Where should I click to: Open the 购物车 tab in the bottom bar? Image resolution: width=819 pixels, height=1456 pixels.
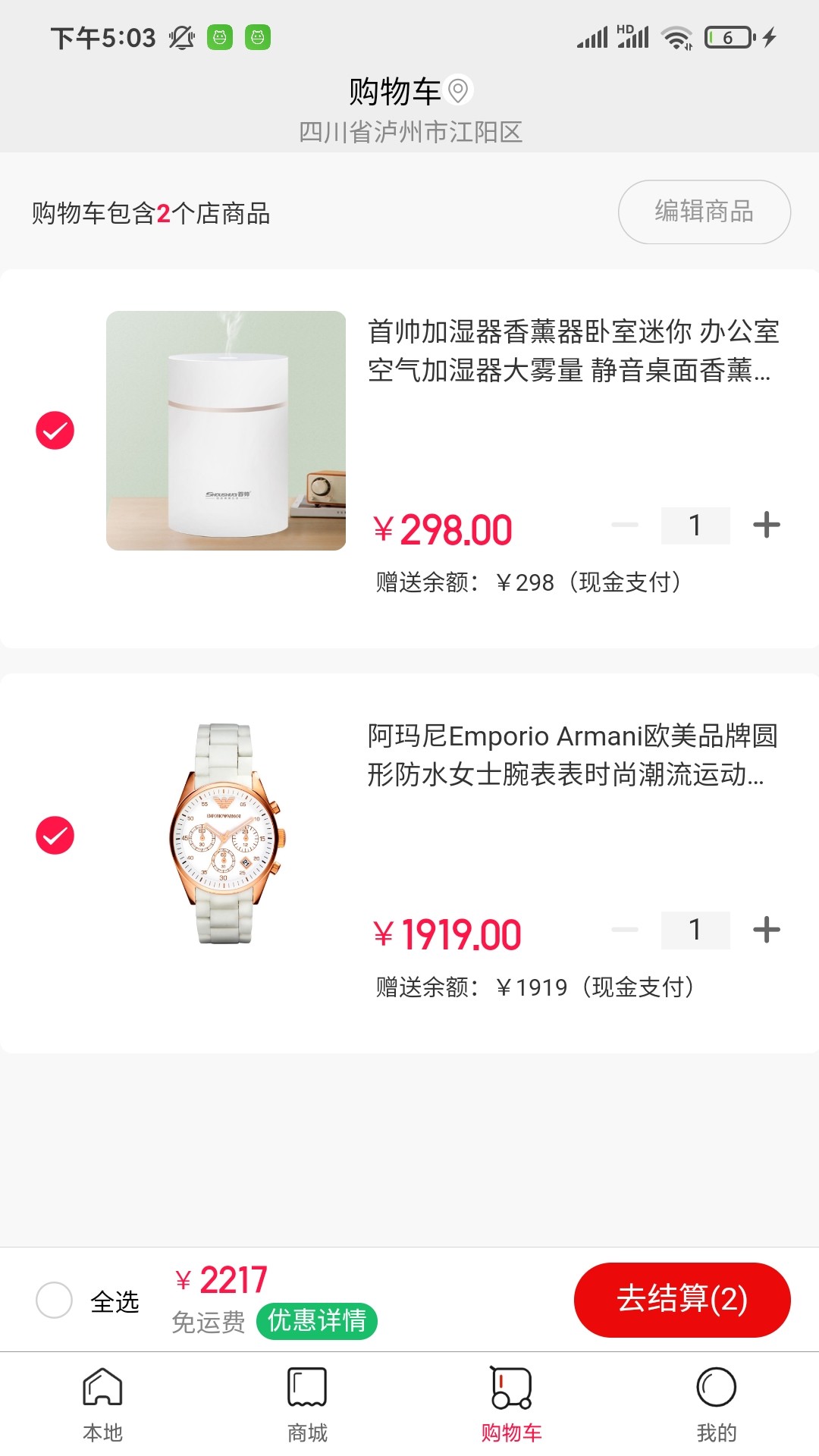[511, 1403]
